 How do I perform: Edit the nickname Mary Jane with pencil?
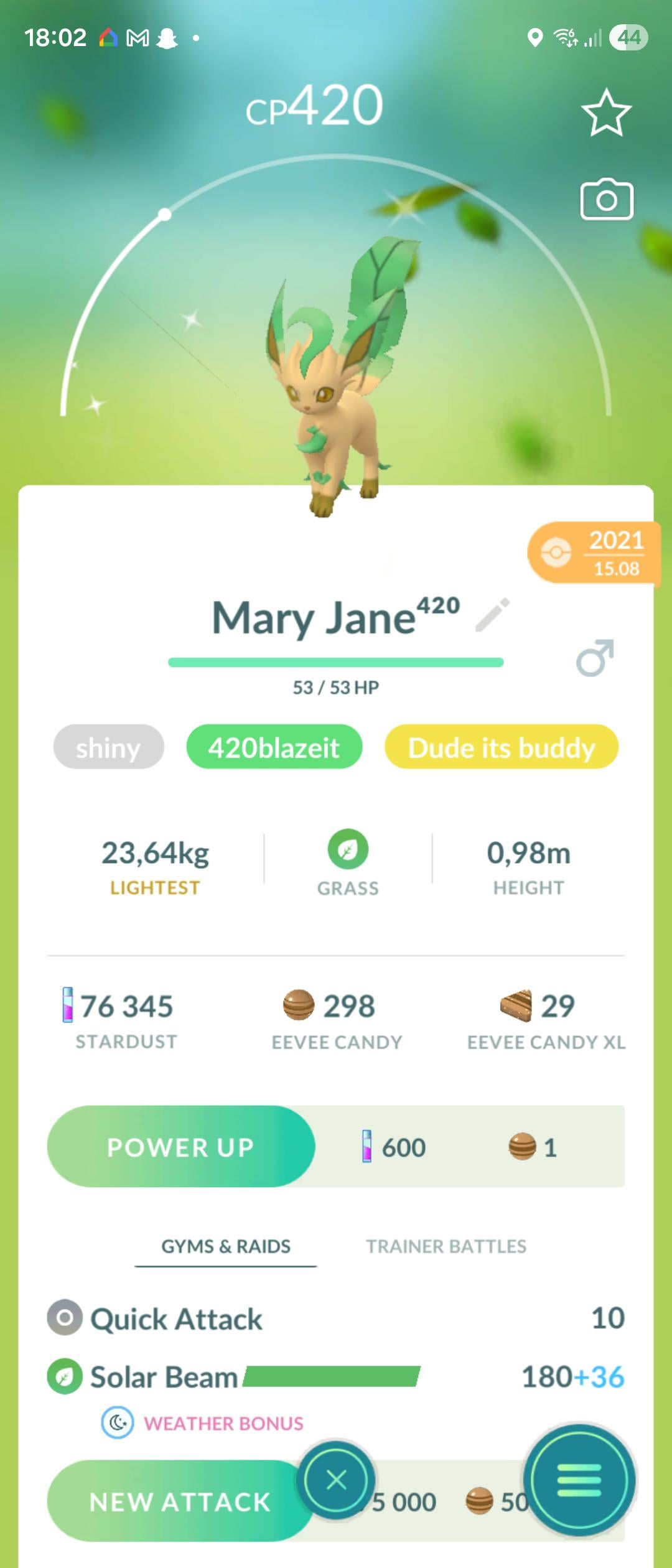(x=493, y=615)
